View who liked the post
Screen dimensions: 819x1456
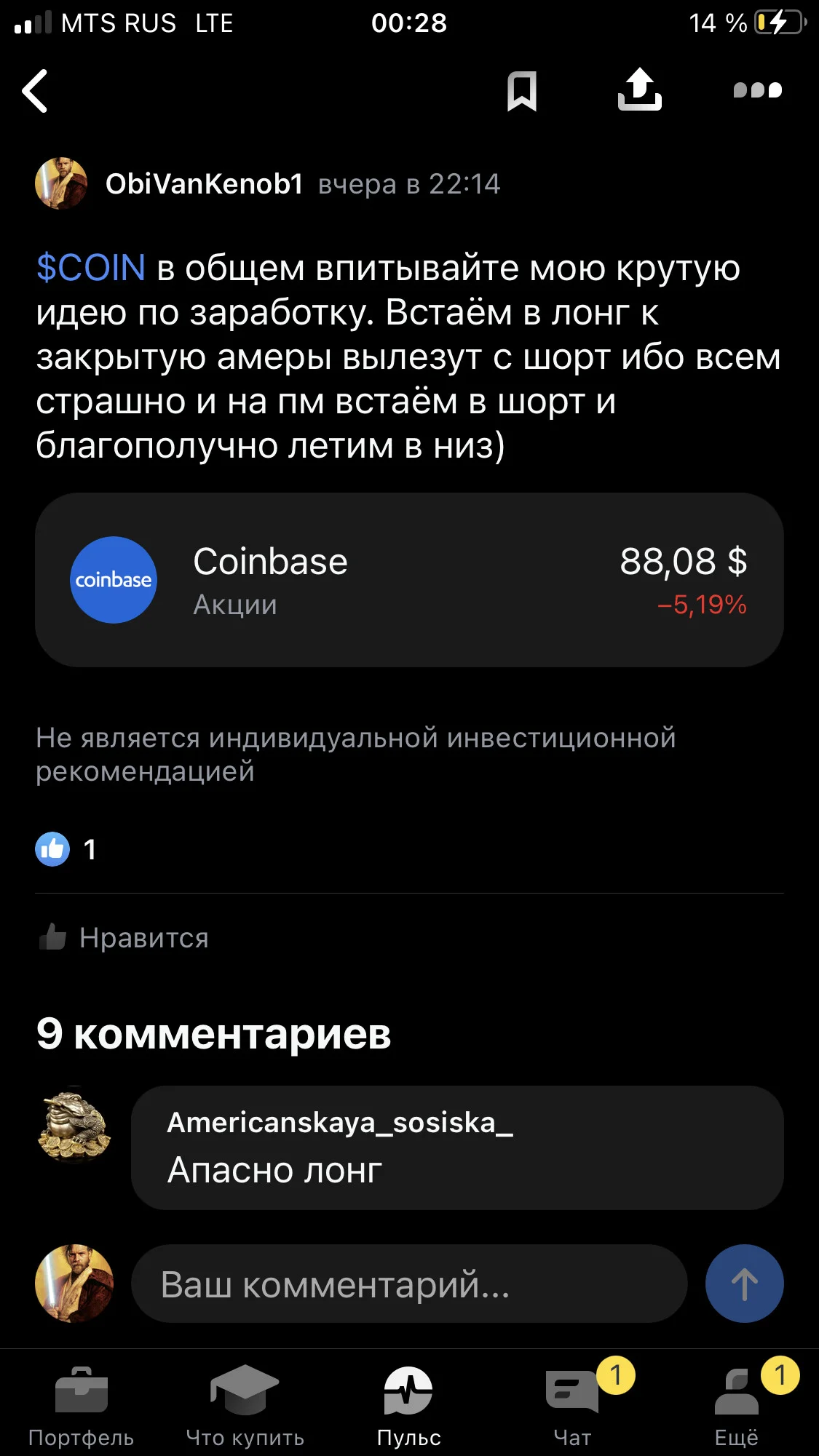tap(66, 849)
